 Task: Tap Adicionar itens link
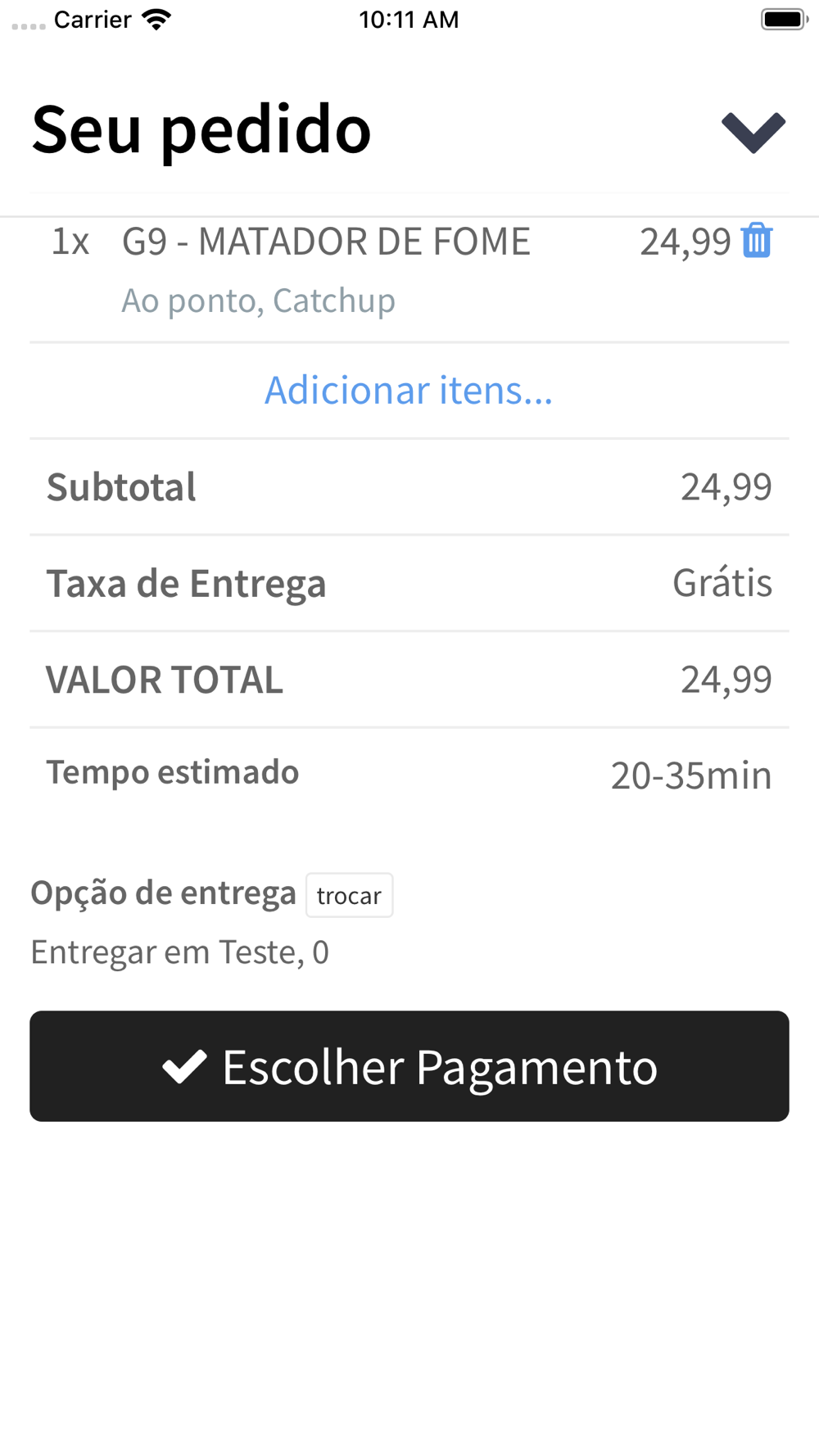coord(408,390)
